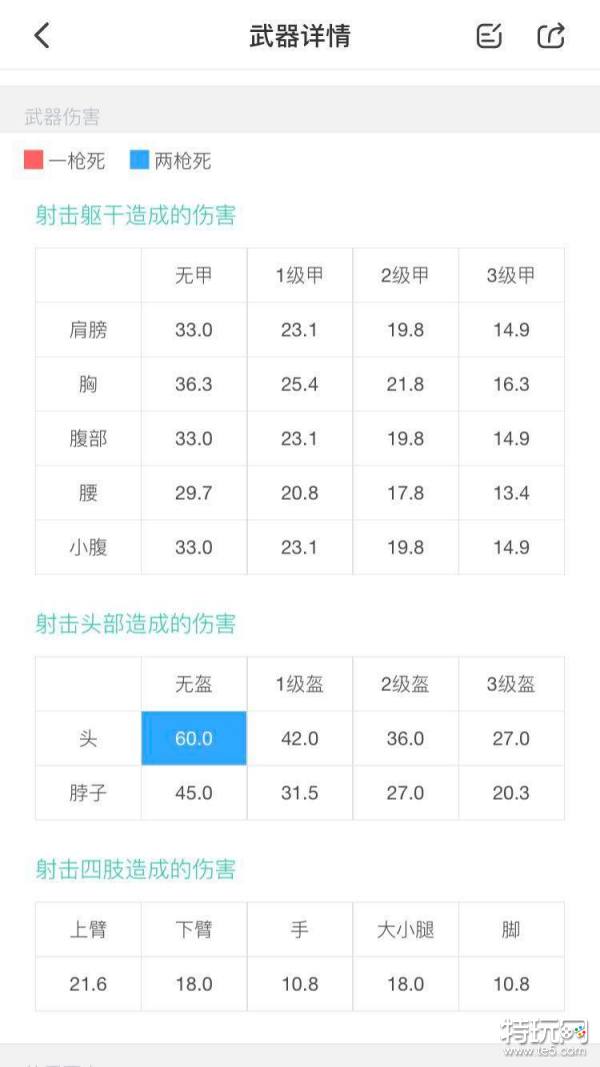Share this weapon details page
The width and height of the screenshot is (600, 1067).
(x=551, y=35)
